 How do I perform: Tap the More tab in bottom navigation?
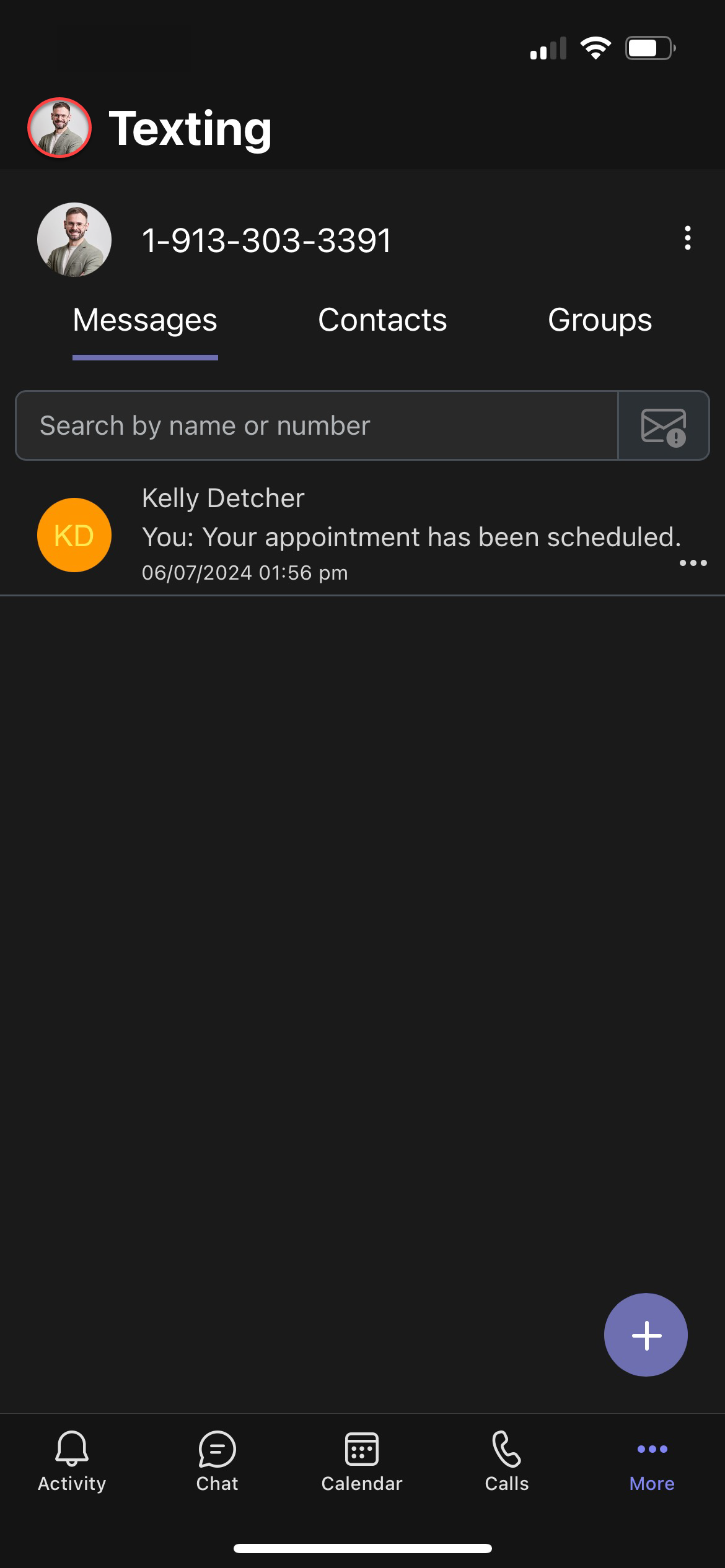pos(652,1460)
